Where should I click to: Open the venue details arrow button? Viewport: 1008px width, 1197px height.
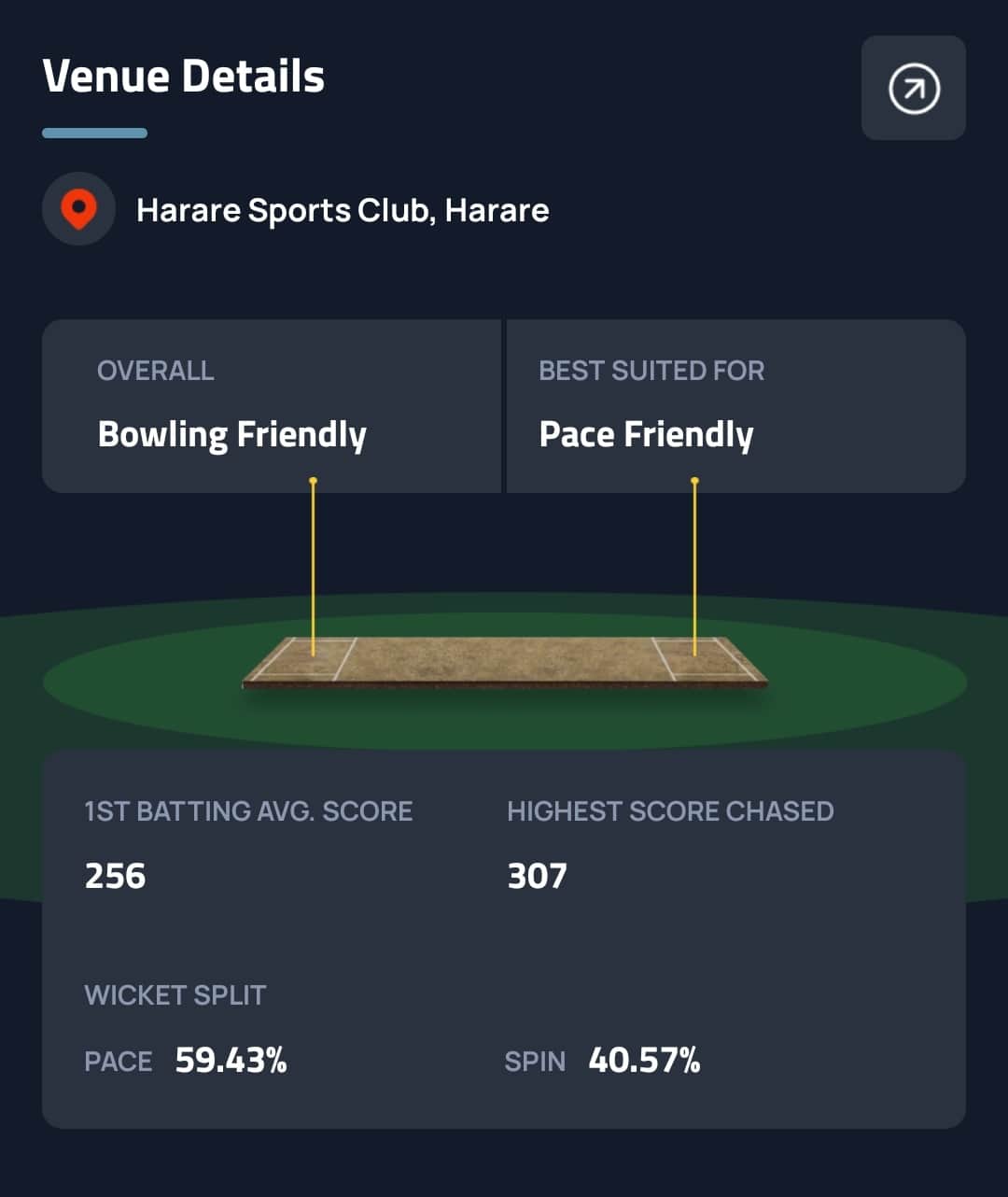(913, 89)
